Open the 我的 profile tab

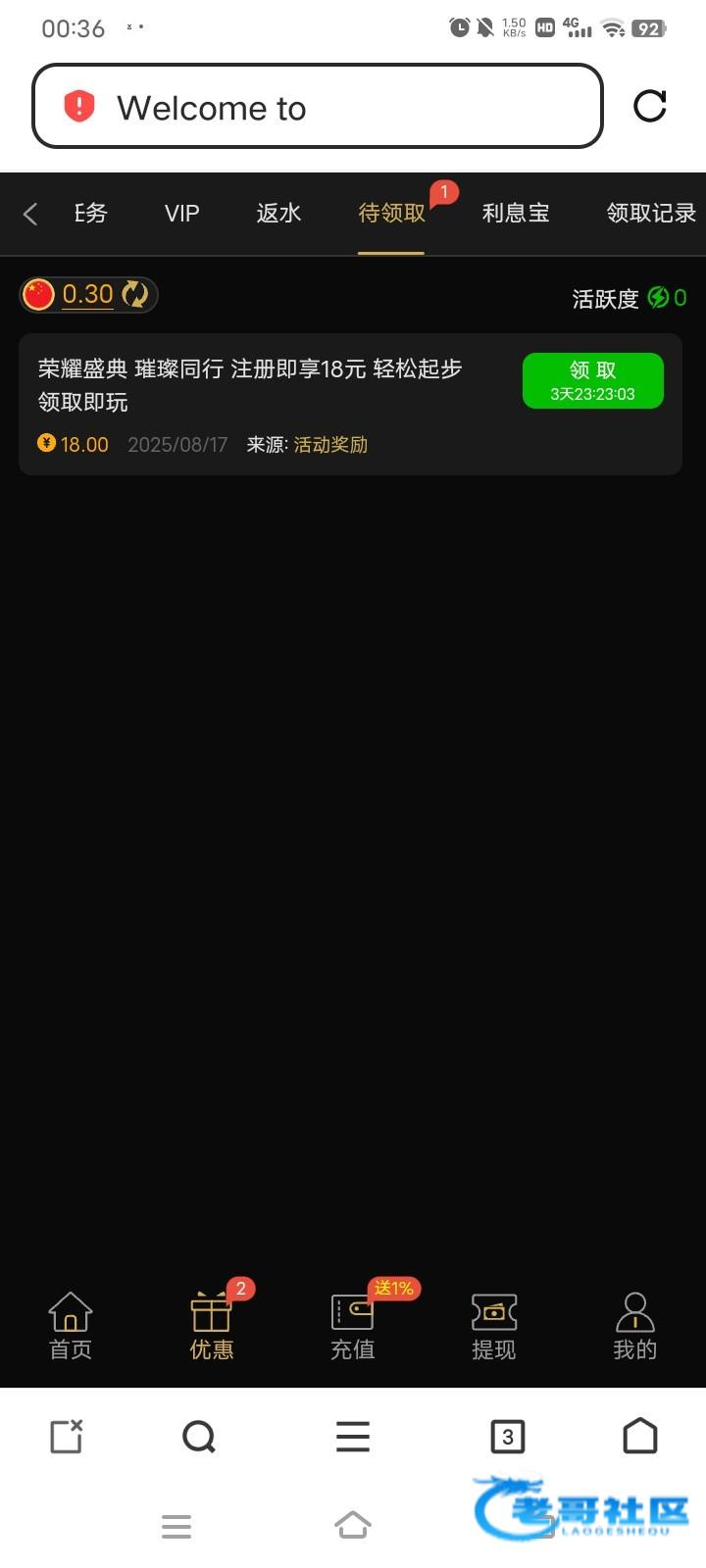(x=634, y=1325)
